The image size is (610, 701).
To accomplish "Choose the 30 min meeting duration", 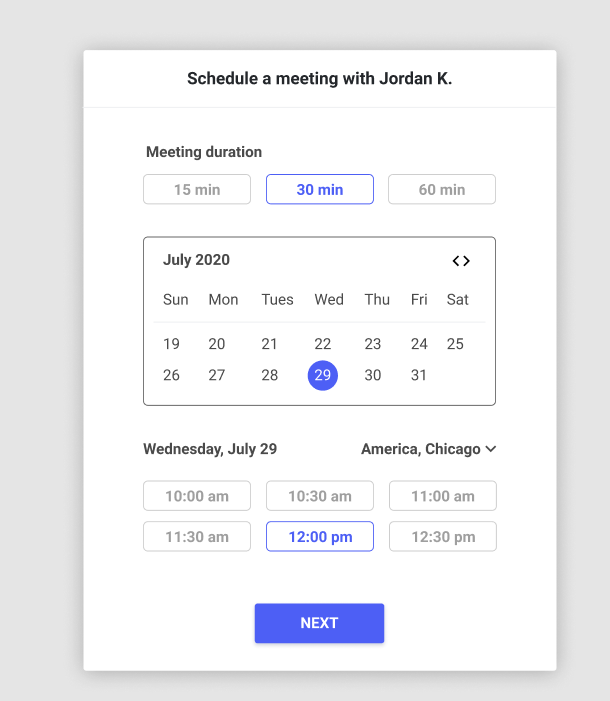I will click(320, 189).
